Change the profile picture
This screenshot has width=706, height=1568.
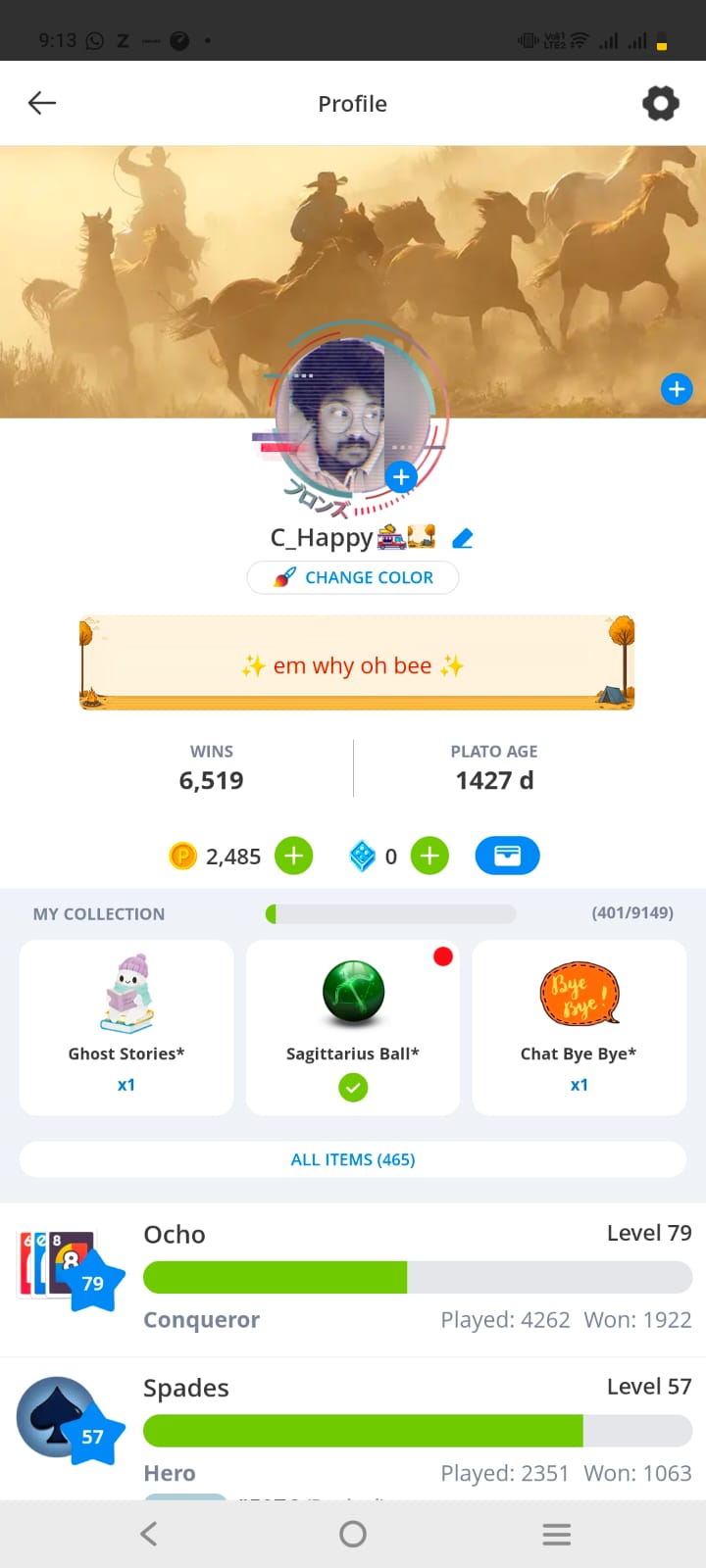click(x=400, y=477)
